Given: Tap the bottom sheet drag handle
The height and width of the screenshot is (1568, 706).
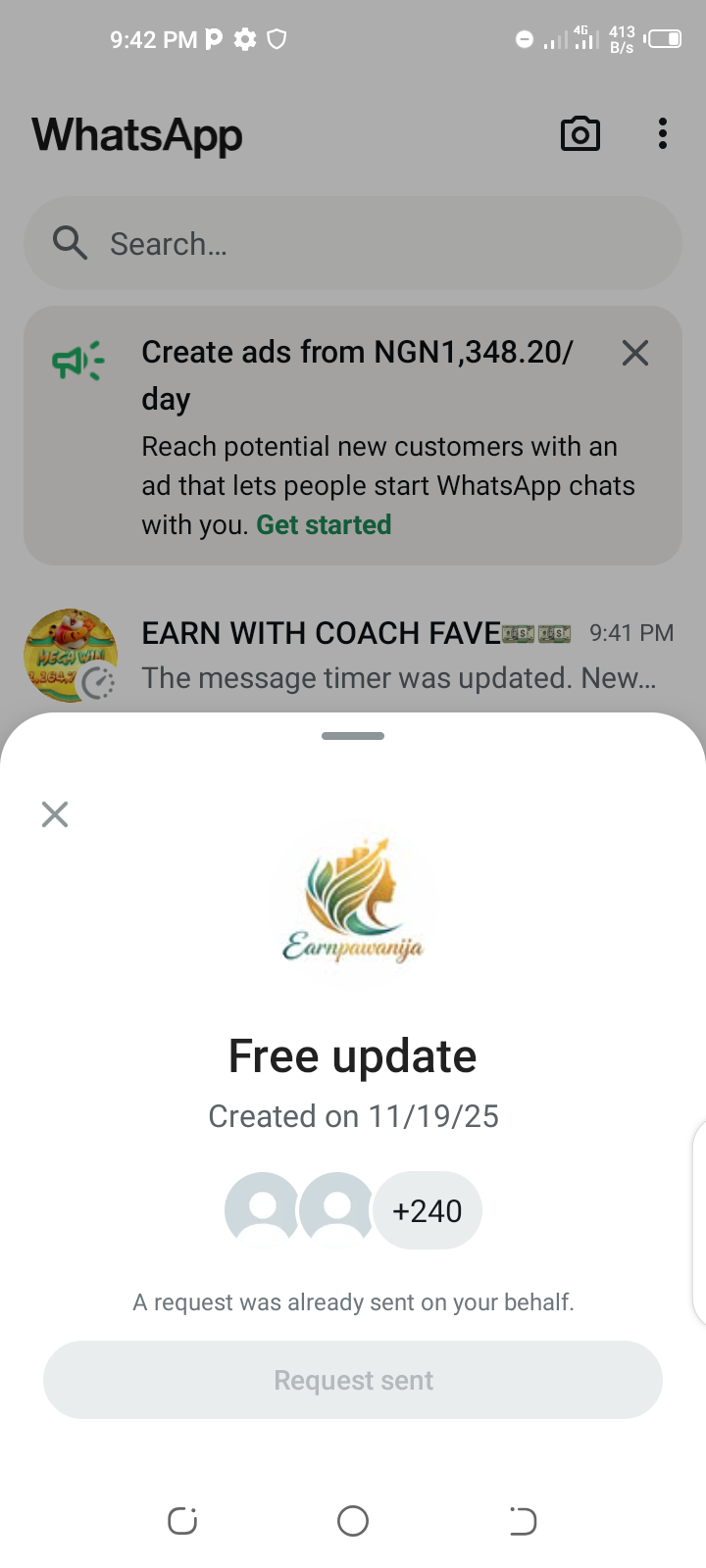Looking at the screenshot, I should point(353,736).
